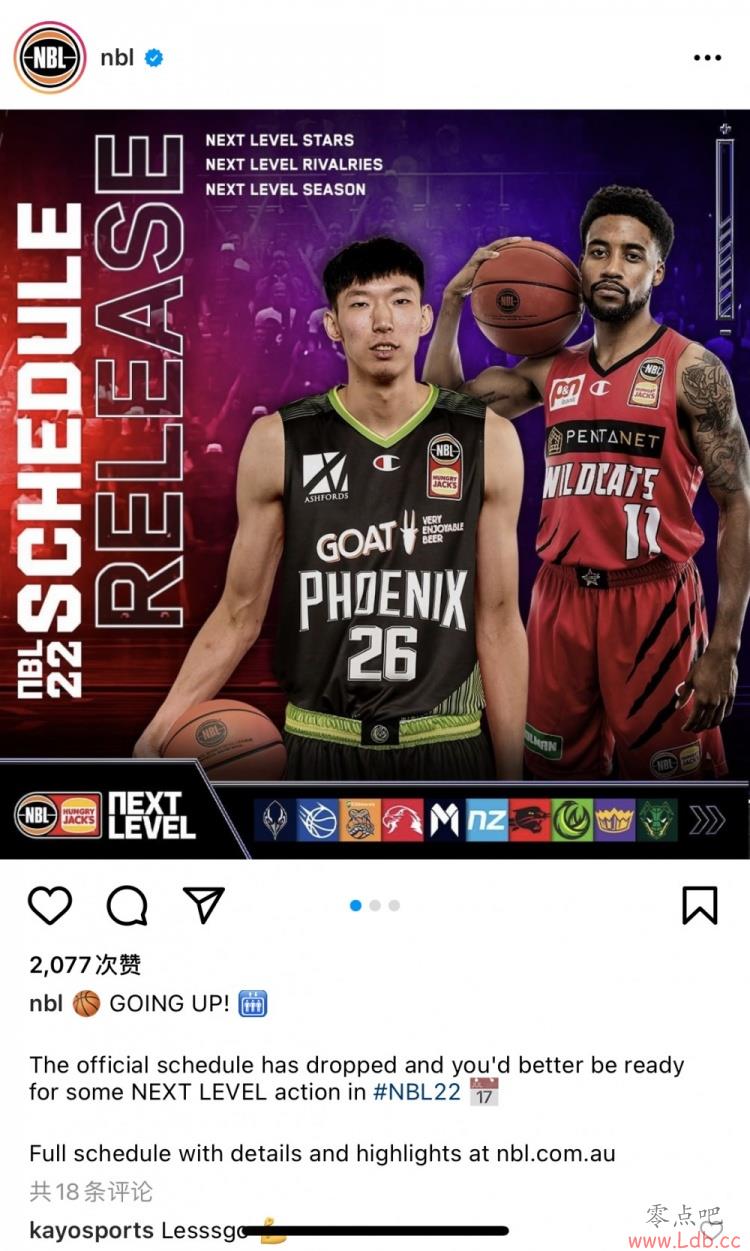
Task: Share the post with the paper plane
Action: [204, 906]
